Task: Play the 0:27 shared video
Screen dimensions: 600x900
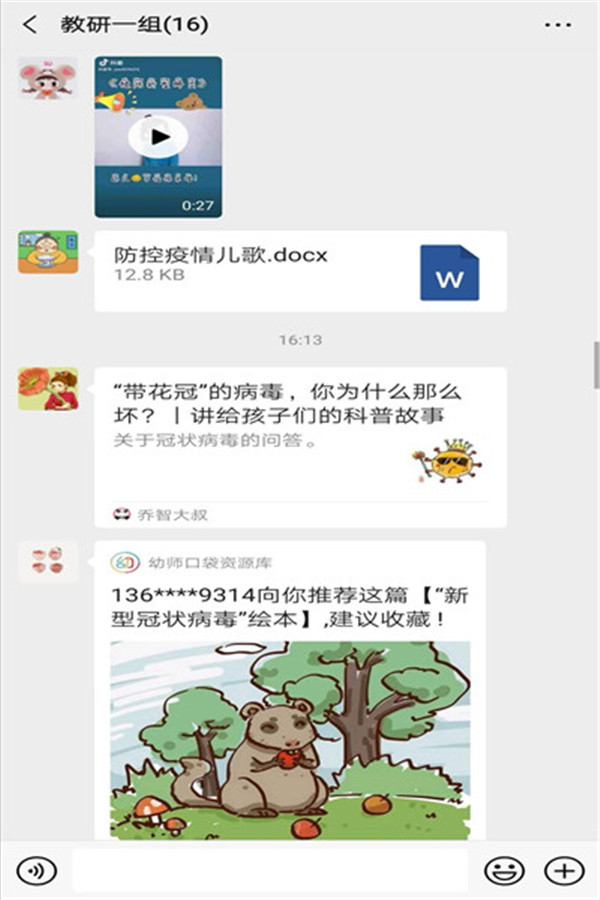Action: [x=159, y=136]
